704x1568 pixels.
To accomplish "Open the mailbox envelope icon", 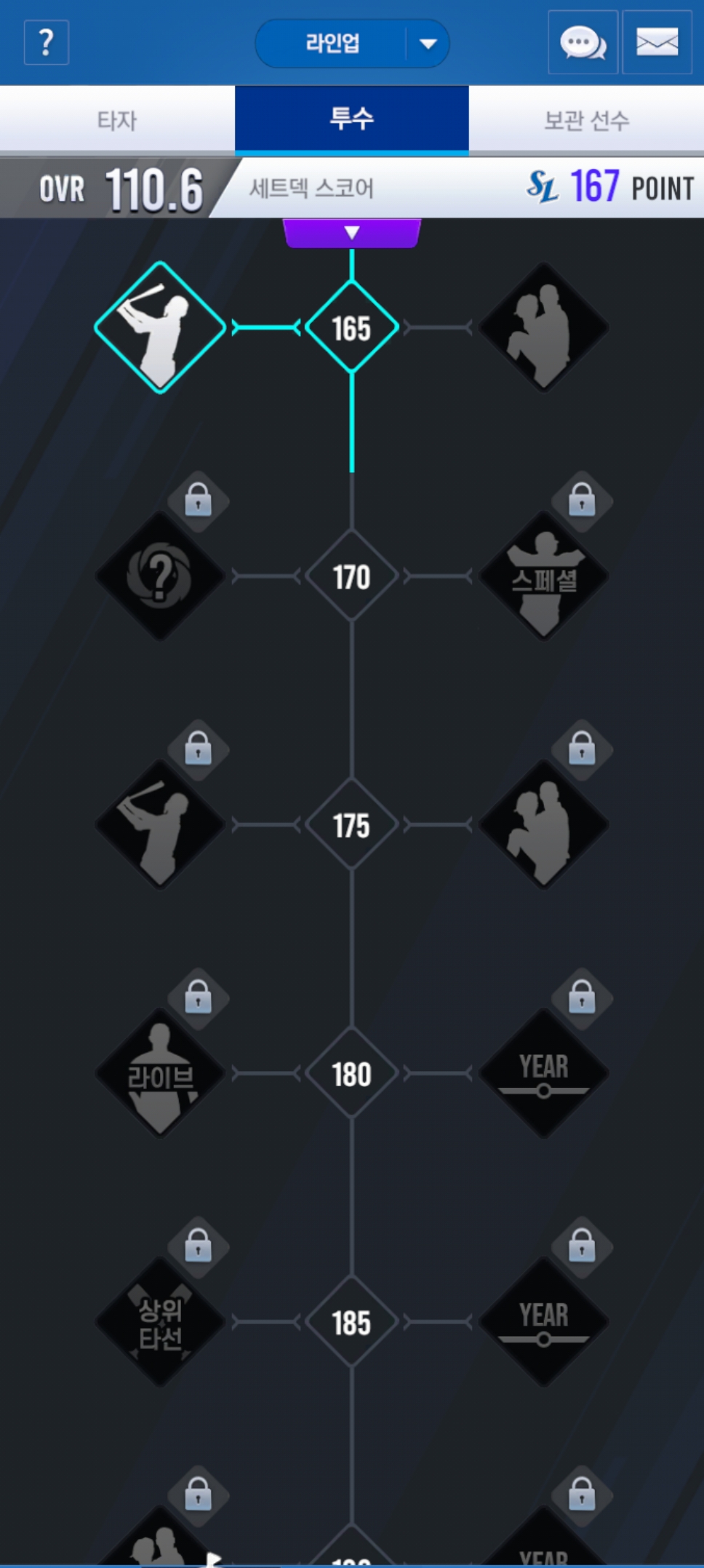I will click(x=657, y=43).
